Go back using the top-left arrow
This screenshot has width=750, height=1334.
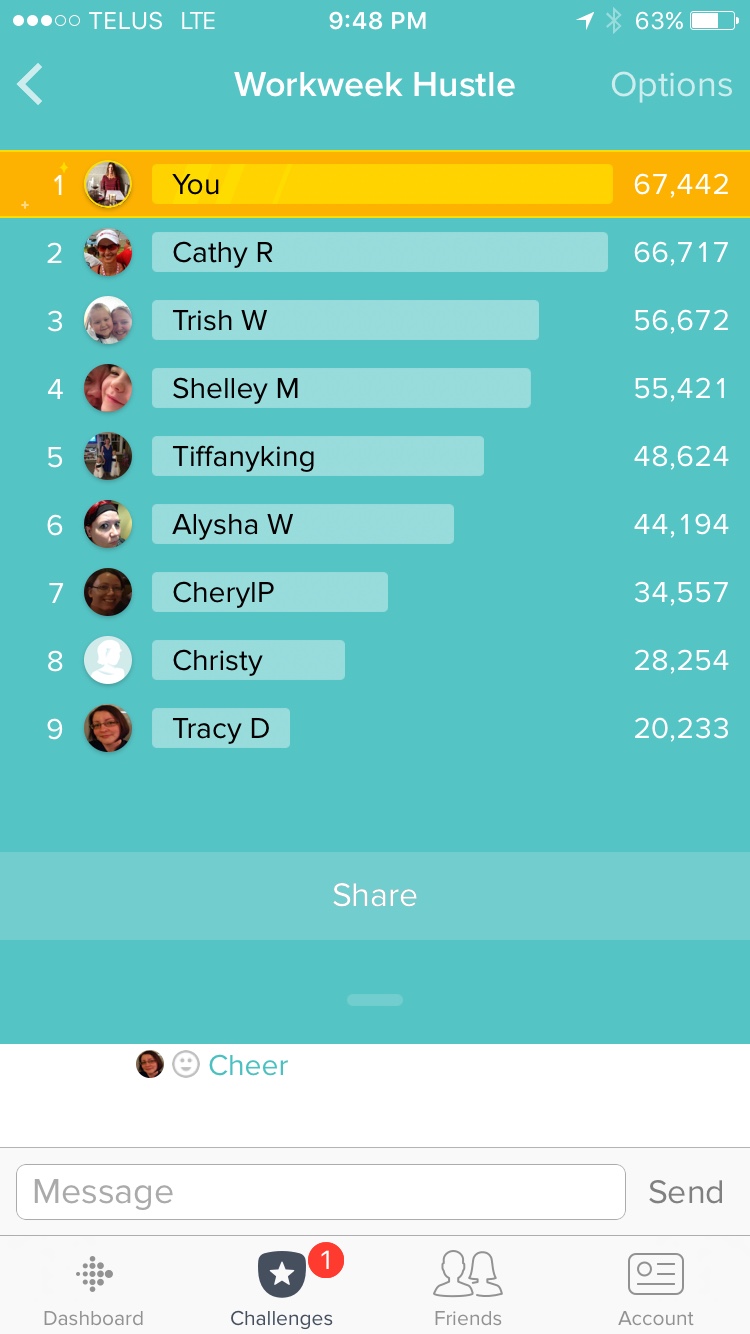[30, 85]
